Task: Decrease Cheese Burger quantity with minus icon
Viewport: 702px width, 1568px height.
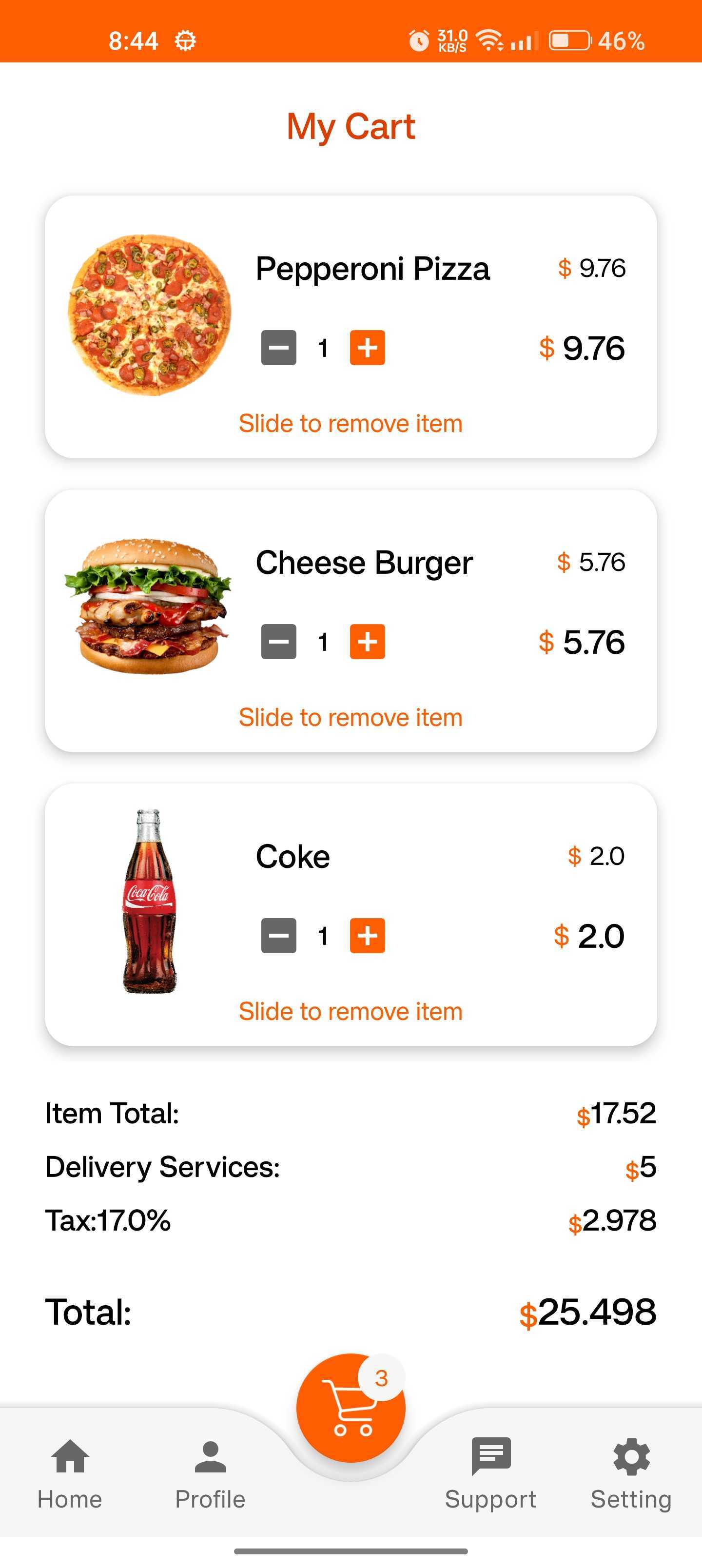Action: (x=278, y=641)
